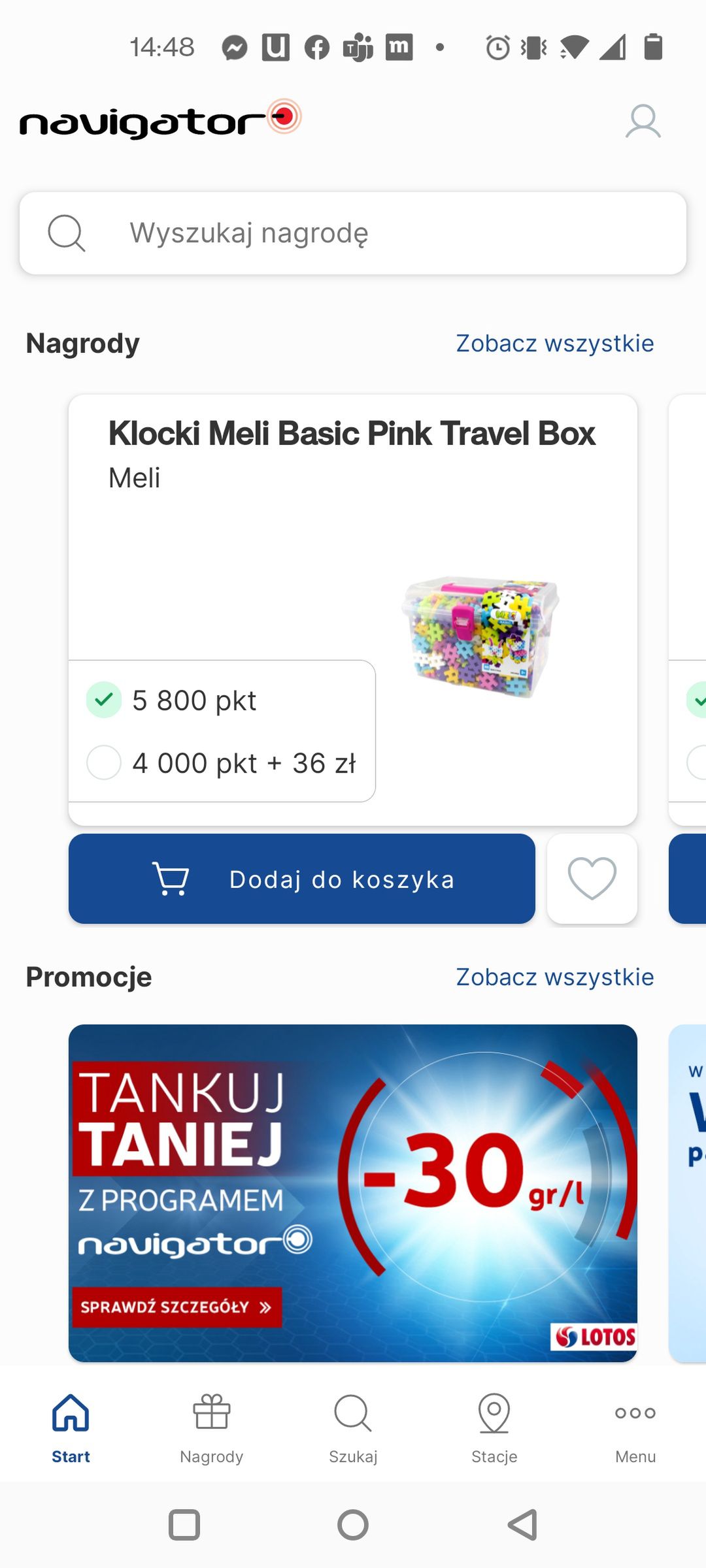Open the user profile icon
This screenshot has width=706, height=1568.
pyautogui.click(x=643, y=122)
